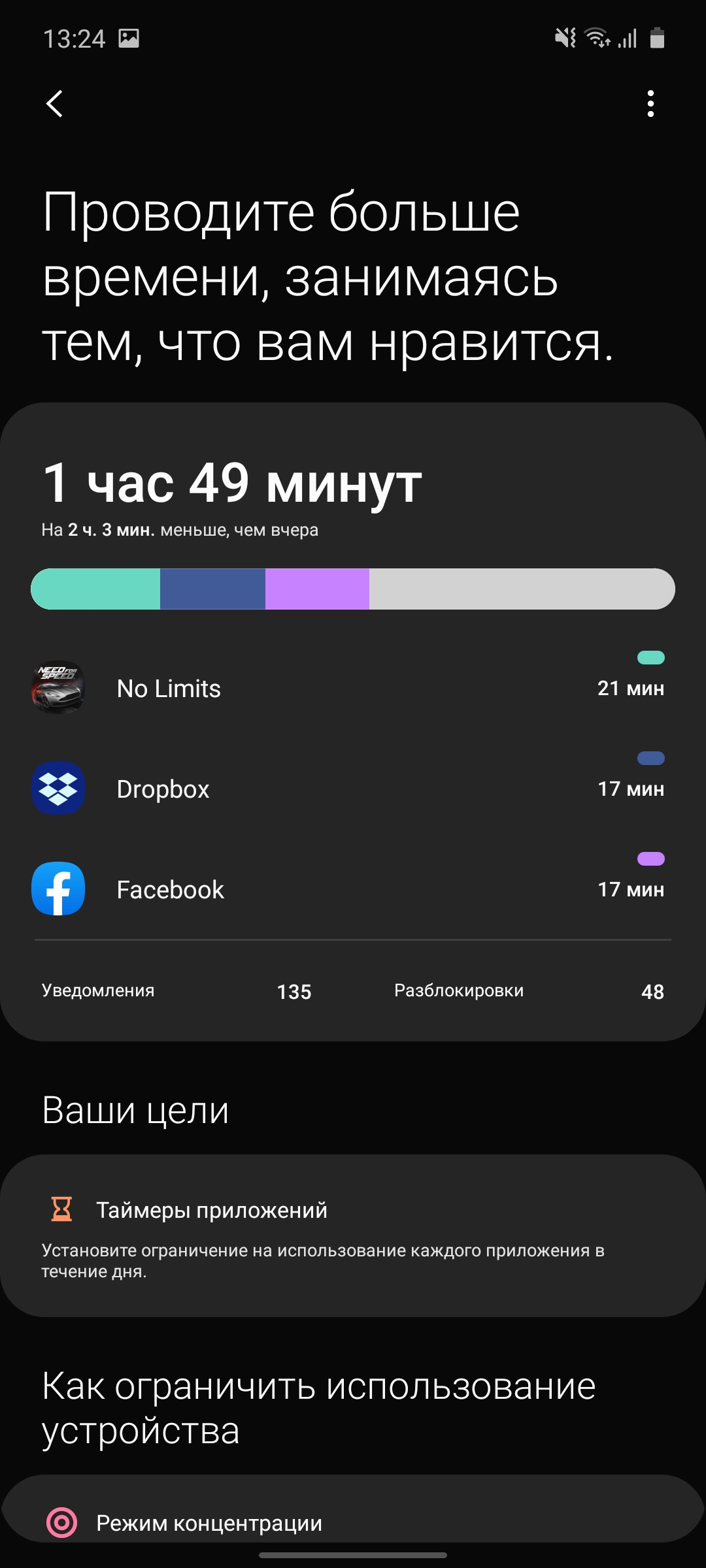706x1568 pixels.
Task: View notifications count details (Уведомления)
Action: click(x=176, y=991)
